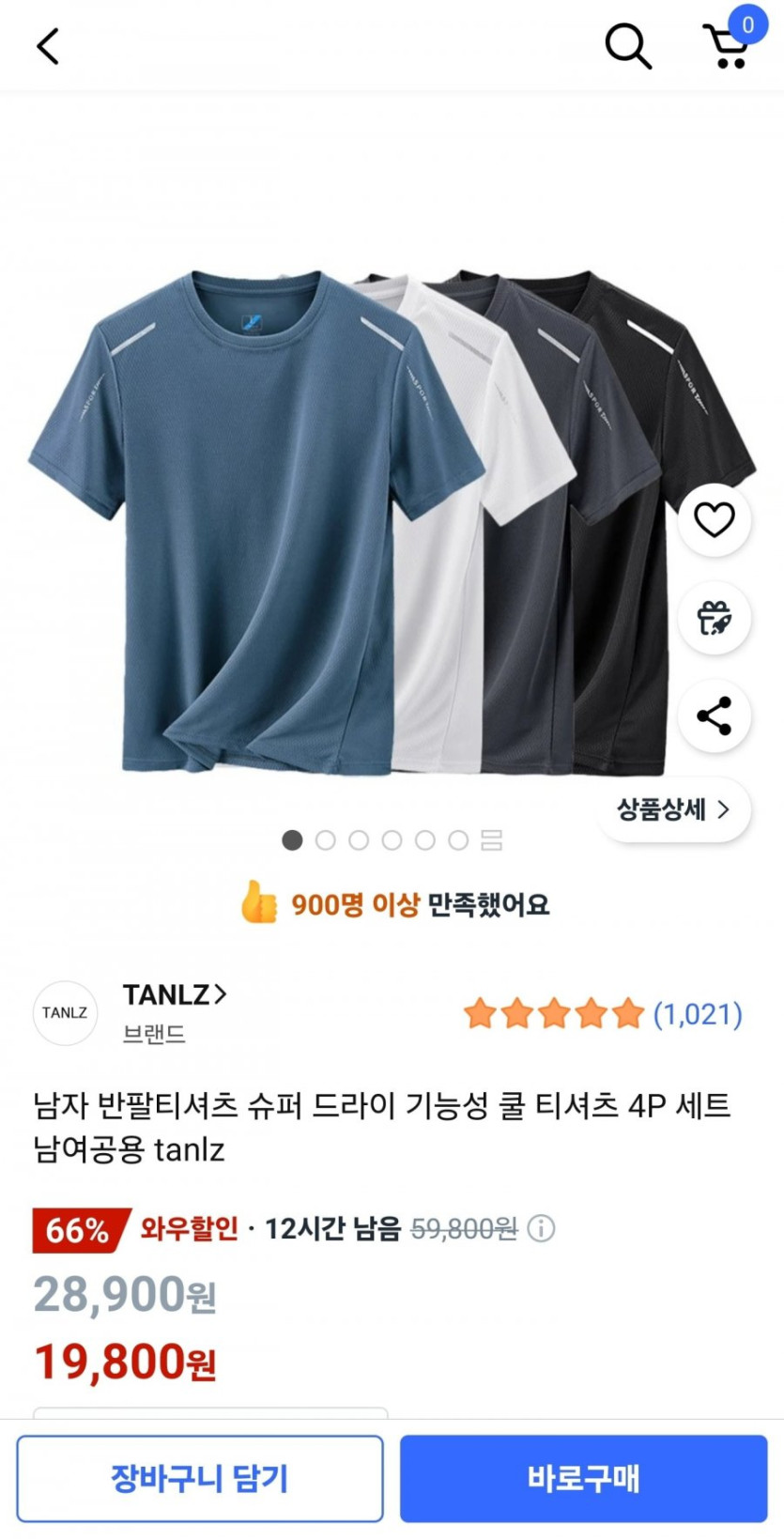784x1539 pixels.
Task: View the 1,021 customer reviews
Action: 697,1014
